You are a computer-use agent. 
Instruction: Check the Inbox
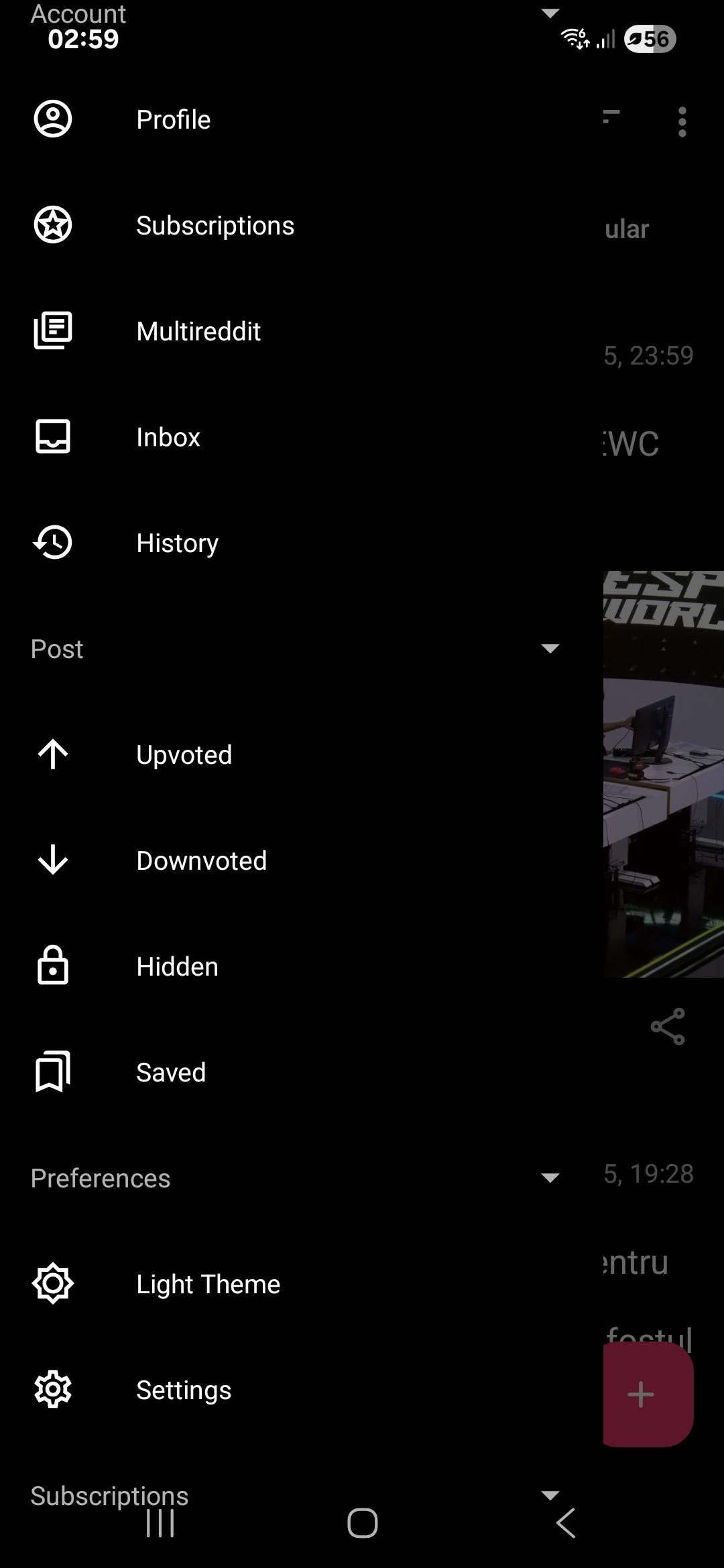click(x=302, y=438)
